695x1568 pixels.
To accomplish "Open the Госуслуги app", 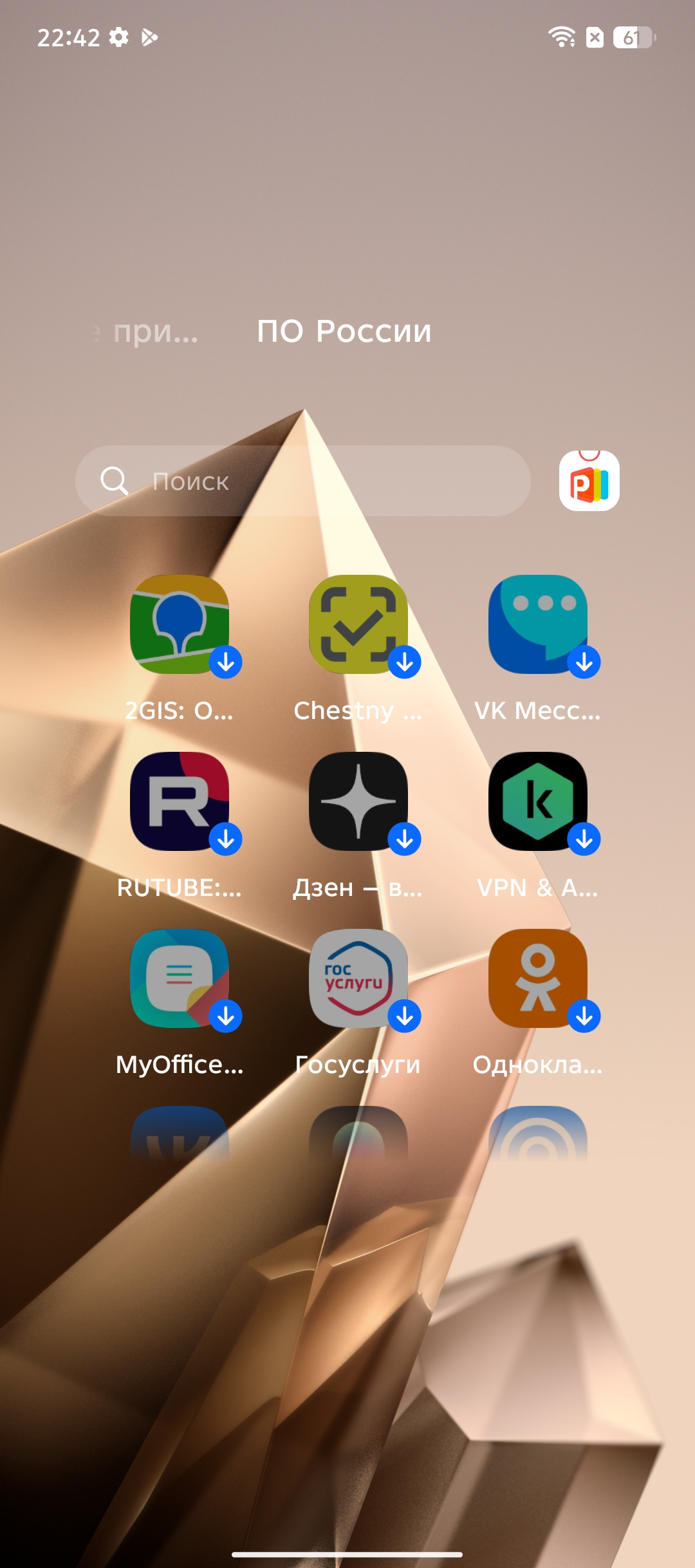I will click(x=358, y=978).
